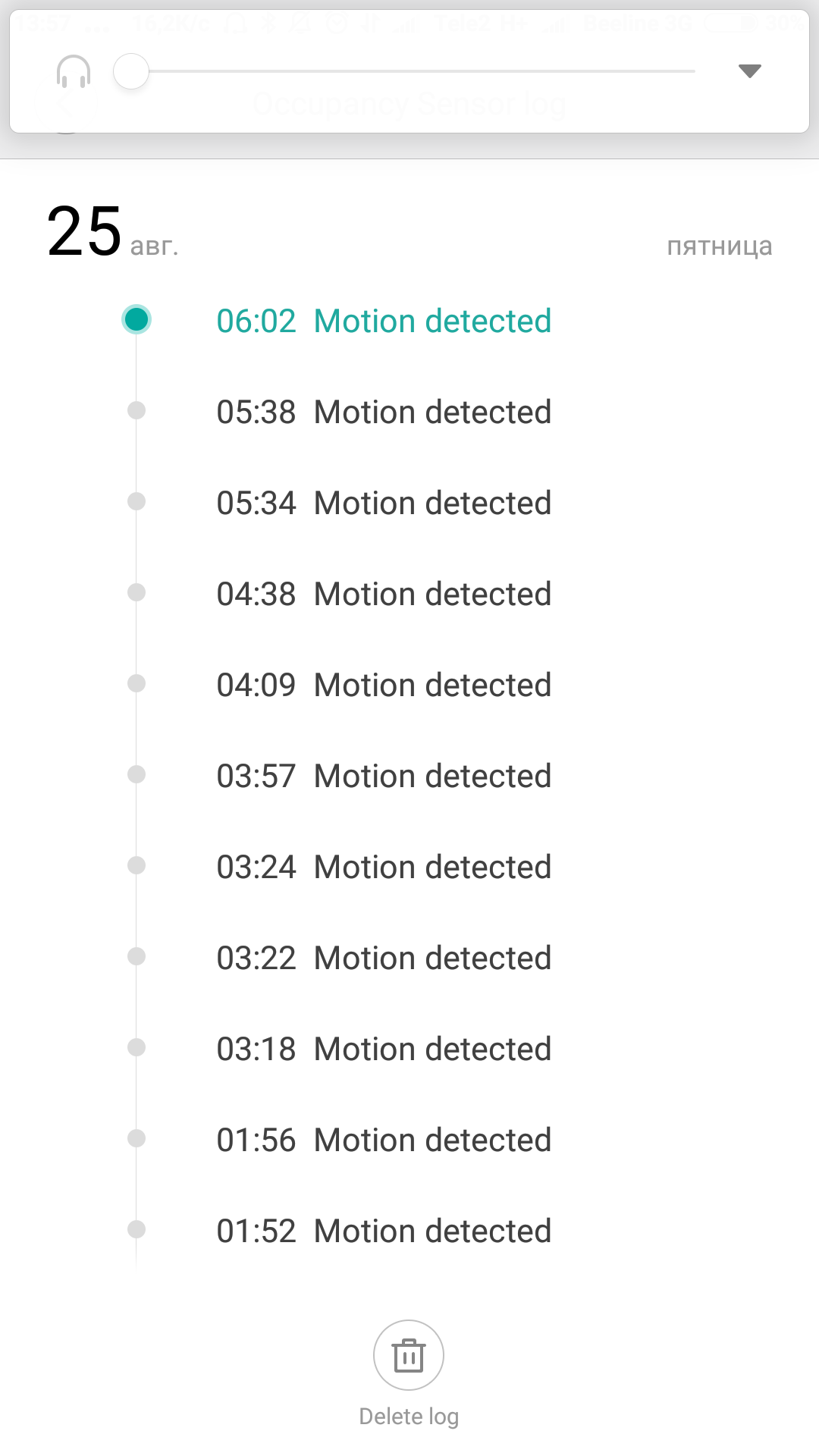Screen dimensions: 819x1456
Task: Open the Occupancy Sensor log title
Action: coord(409,103)
